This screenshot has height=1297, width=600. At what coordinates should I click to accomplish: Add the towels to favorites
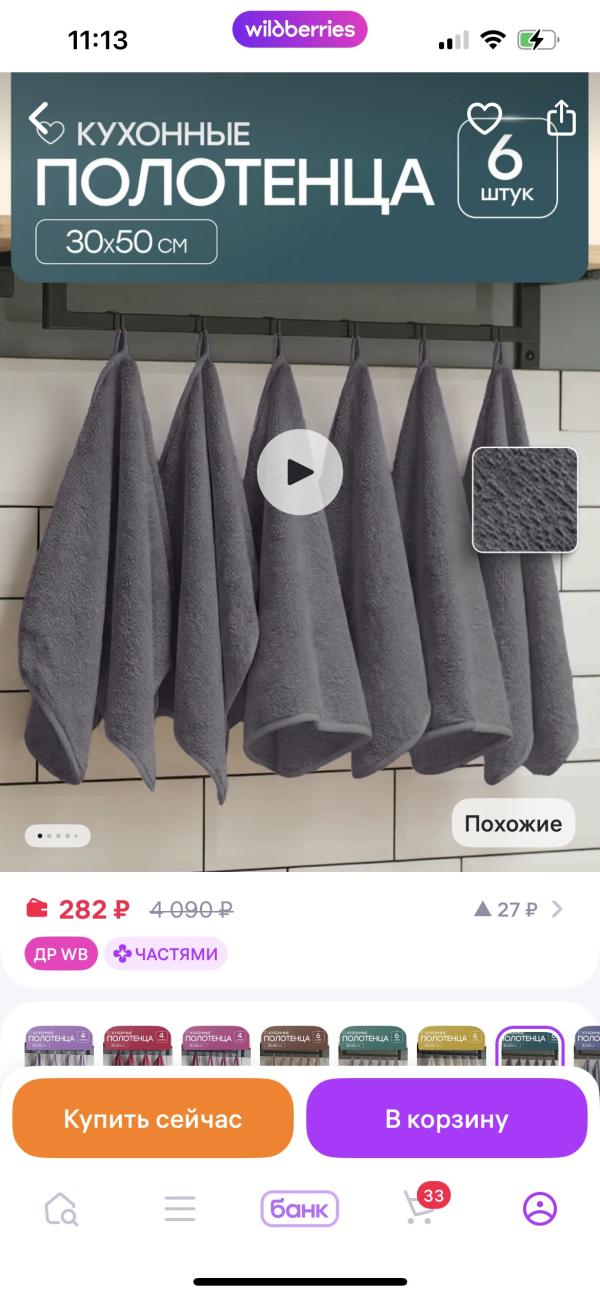(x=485, y=119)
